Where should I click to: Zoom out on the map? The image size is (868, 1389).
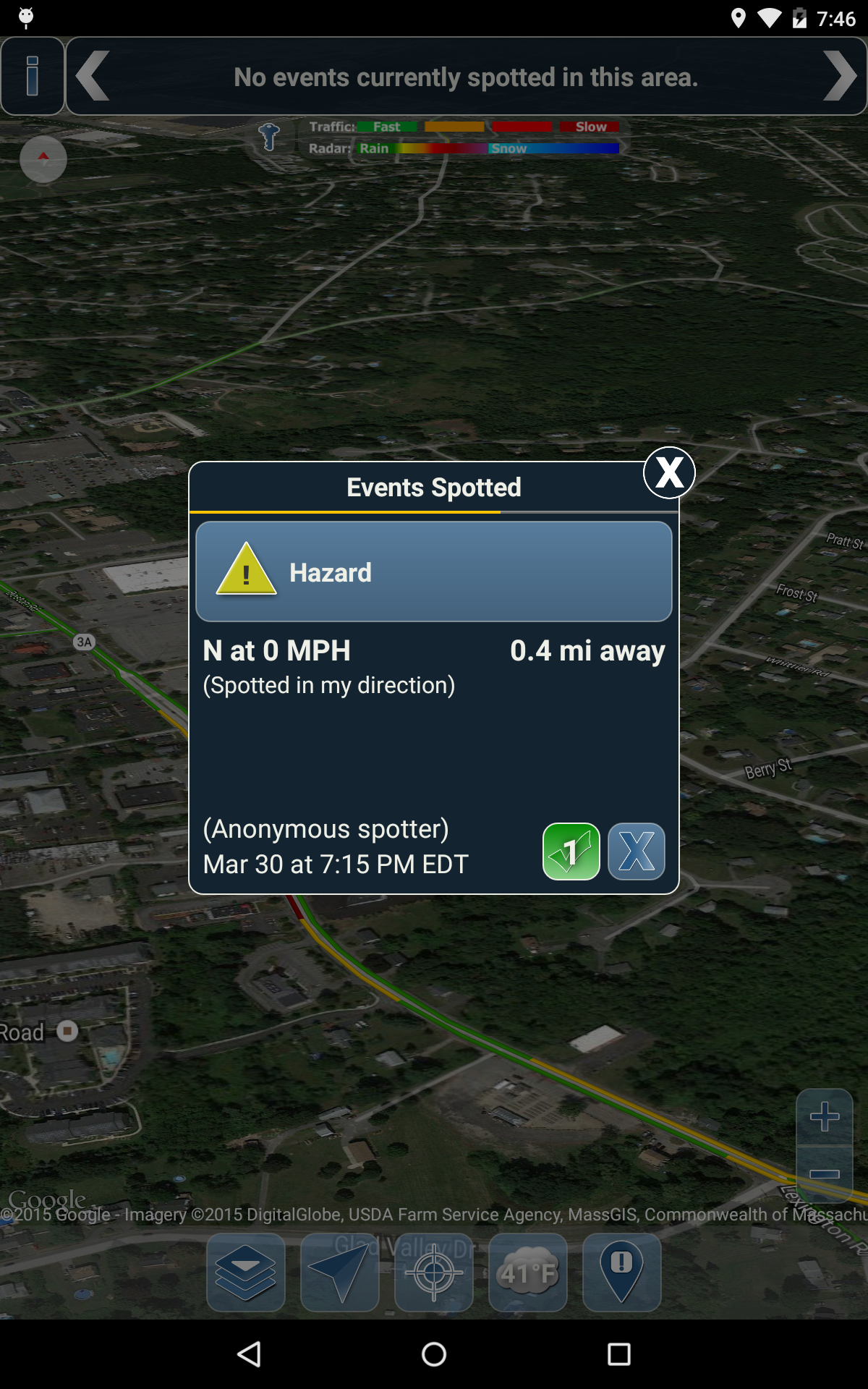click(x=824, y=1174)
